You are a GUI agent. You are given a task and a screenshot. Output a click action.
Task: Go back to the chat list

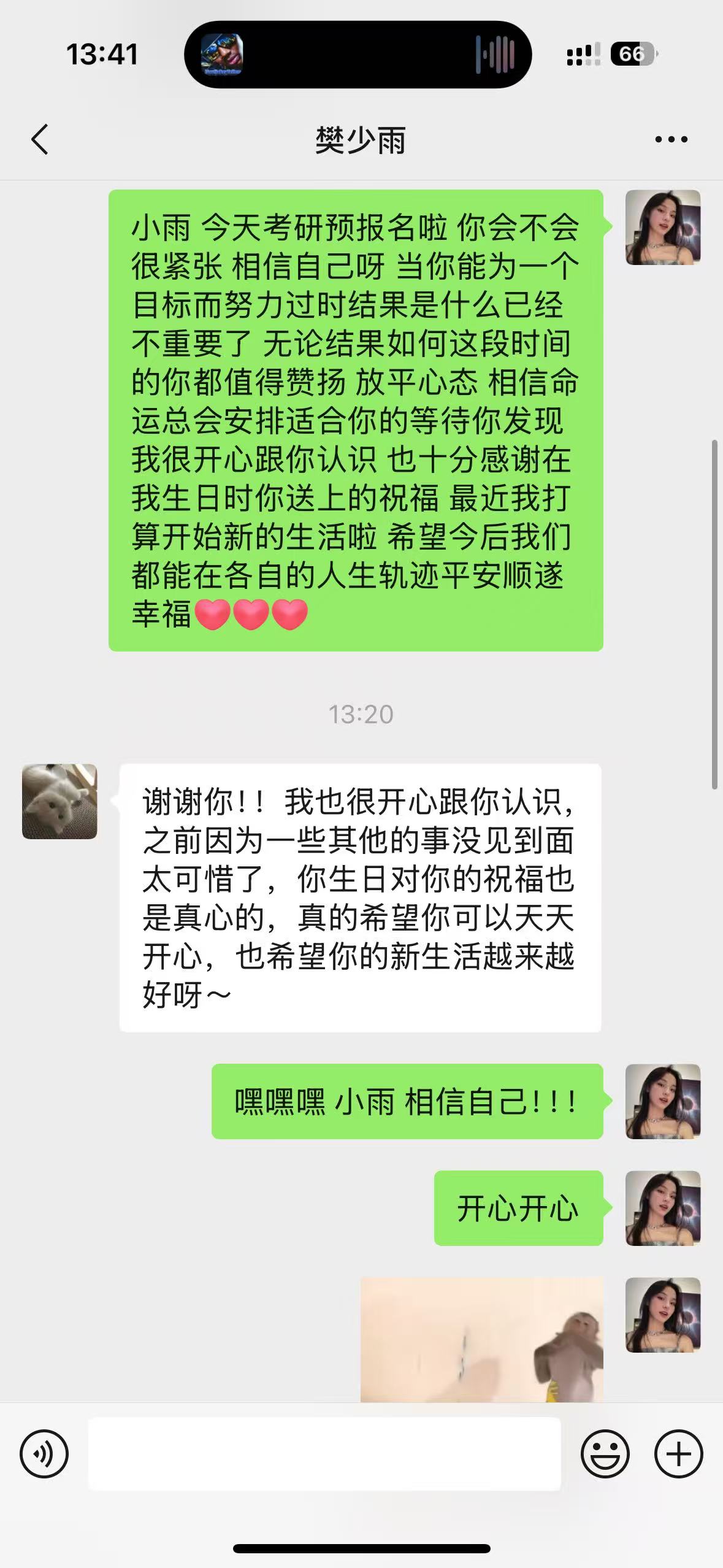coord(40,139)
